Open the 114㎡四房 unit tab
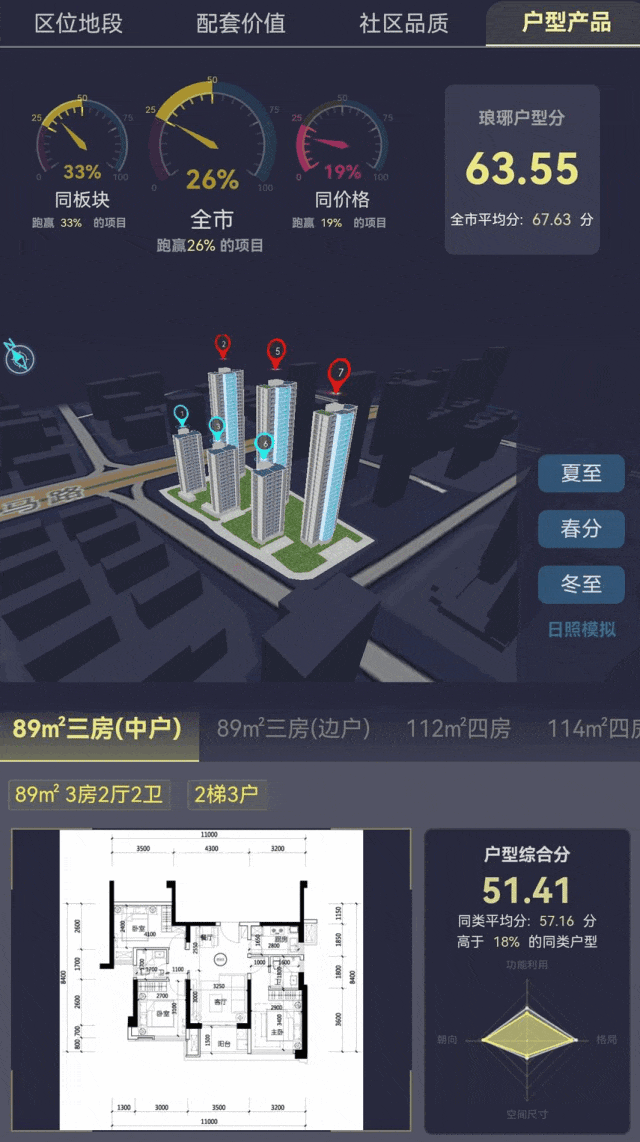Image resolution: width=640 pixels, height=1142 pixels. pyautogui.click(x=595, y=728)
